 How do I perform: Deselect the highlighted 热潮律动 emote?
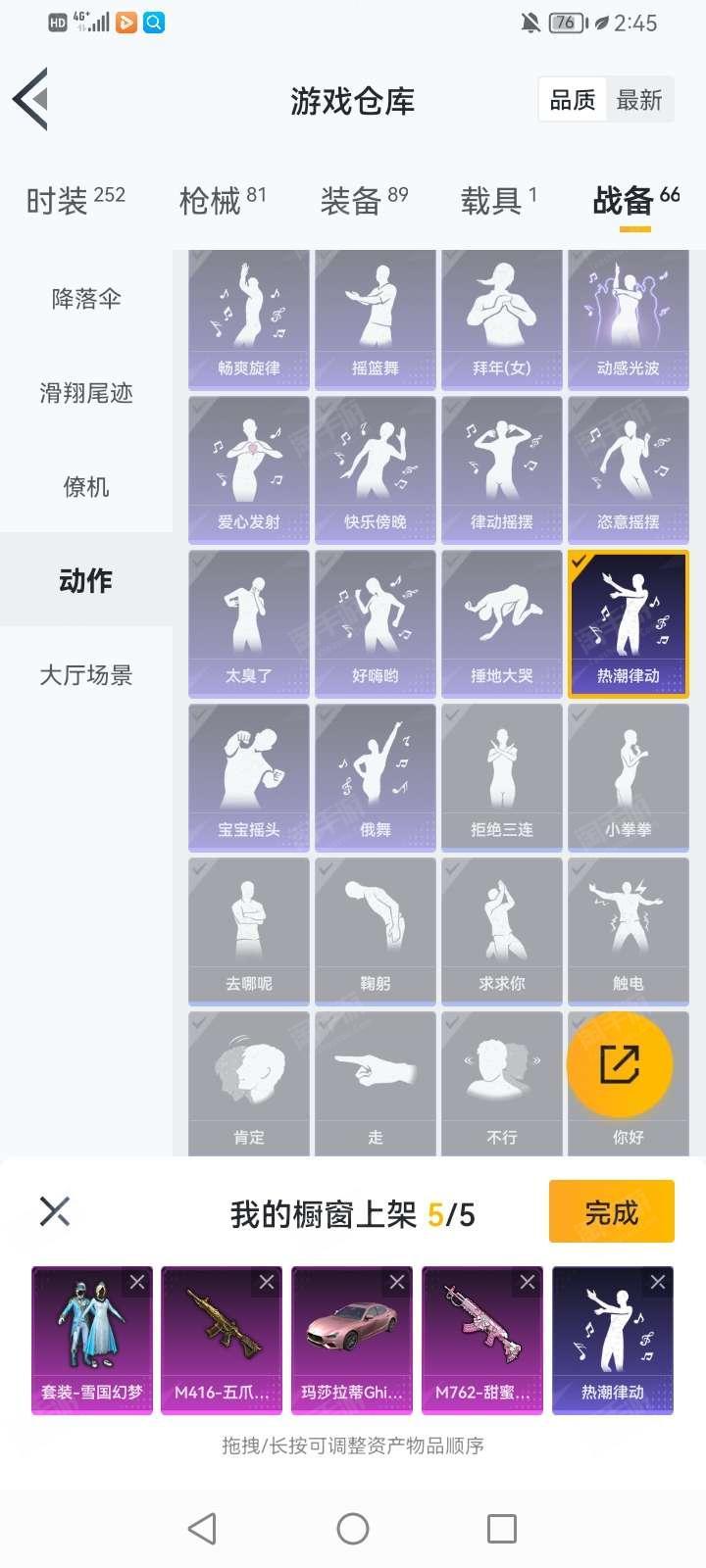[629, 622]
